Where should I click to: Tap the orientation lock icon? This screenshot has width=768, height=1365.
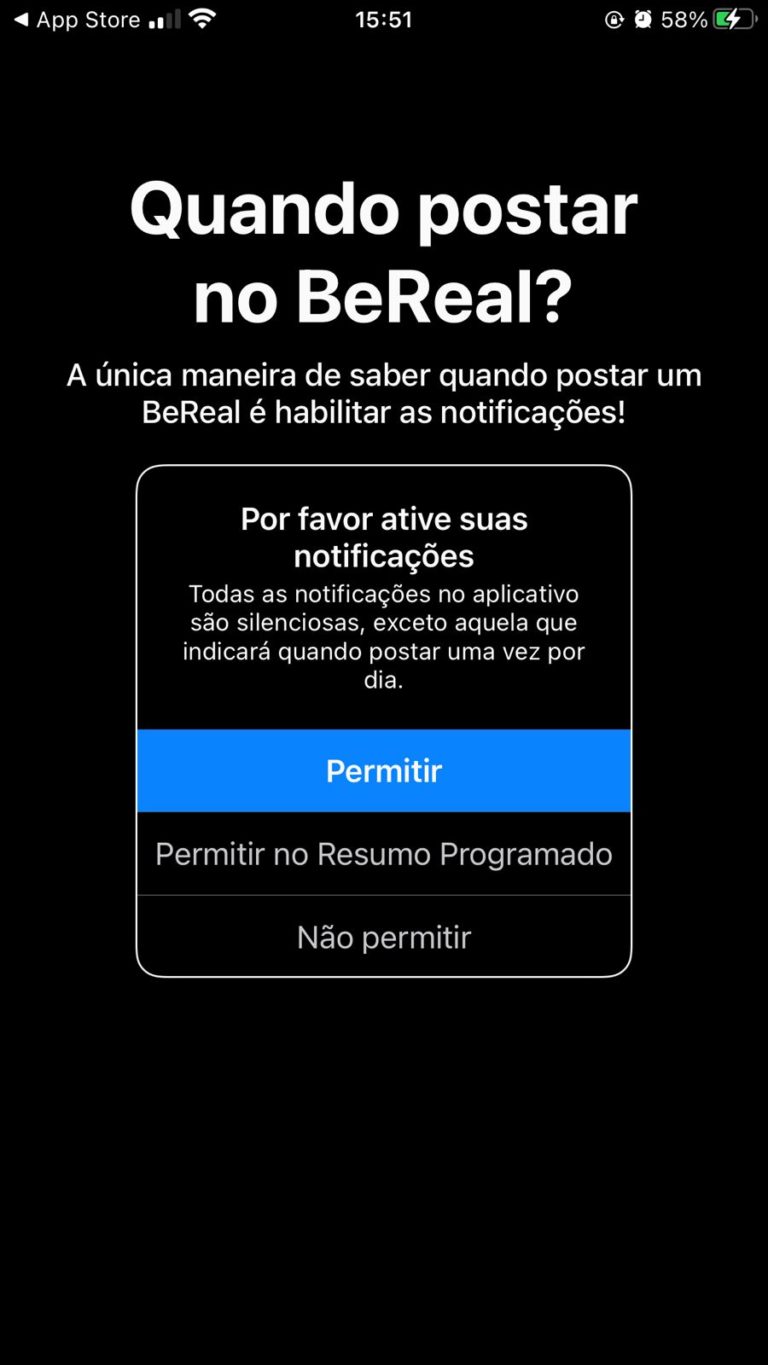tap(616, 18)
